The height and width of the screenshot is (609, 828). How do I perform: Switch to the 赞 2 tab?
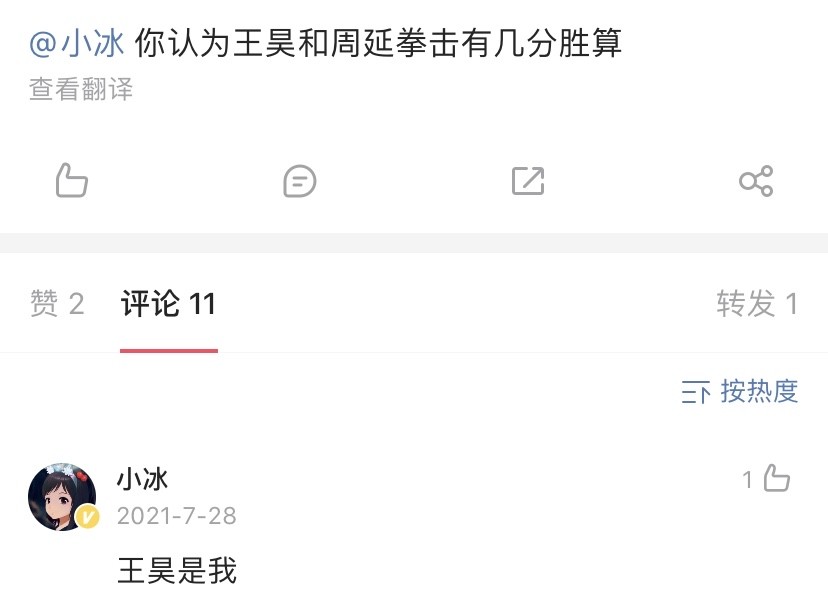click(x=57, y=304)
